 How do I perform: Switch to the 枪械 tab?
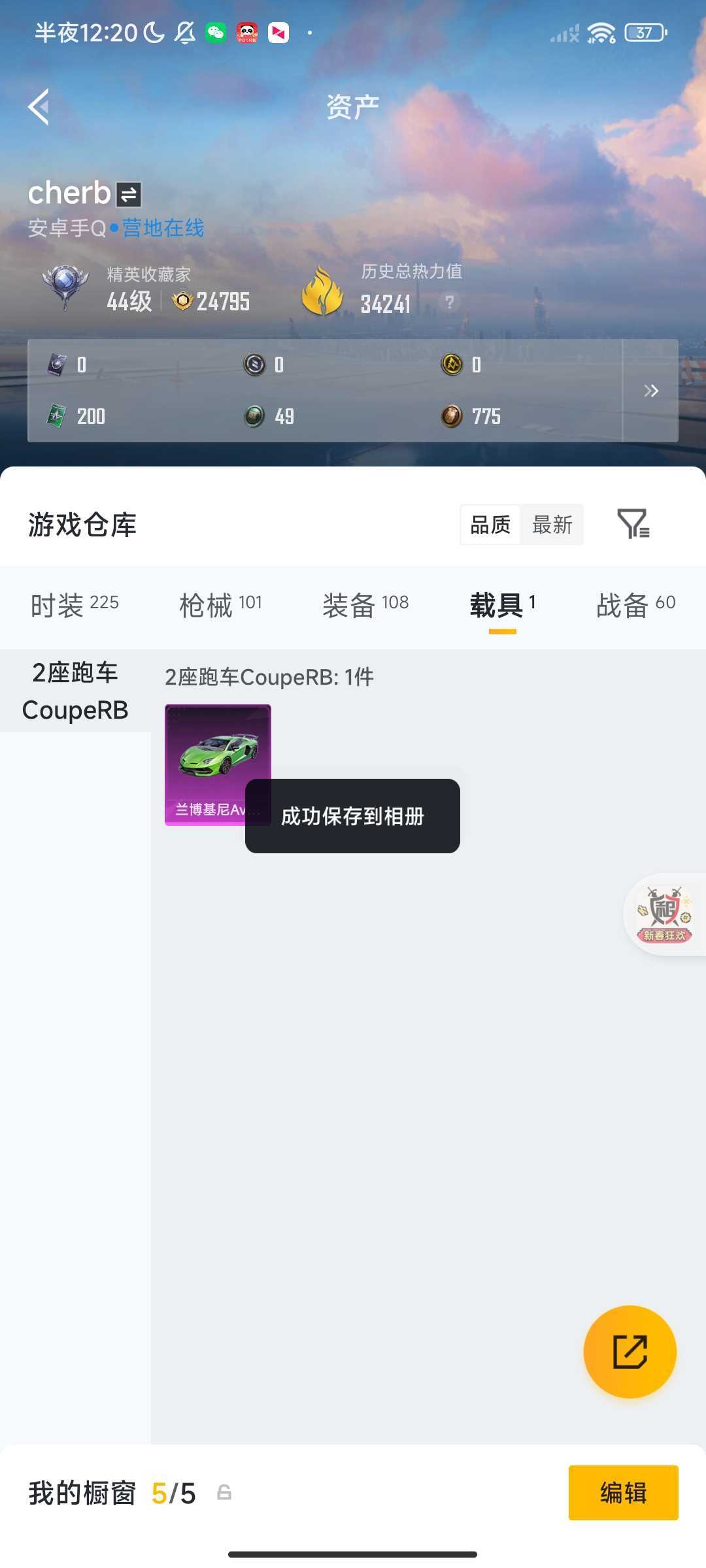(221, 605)
